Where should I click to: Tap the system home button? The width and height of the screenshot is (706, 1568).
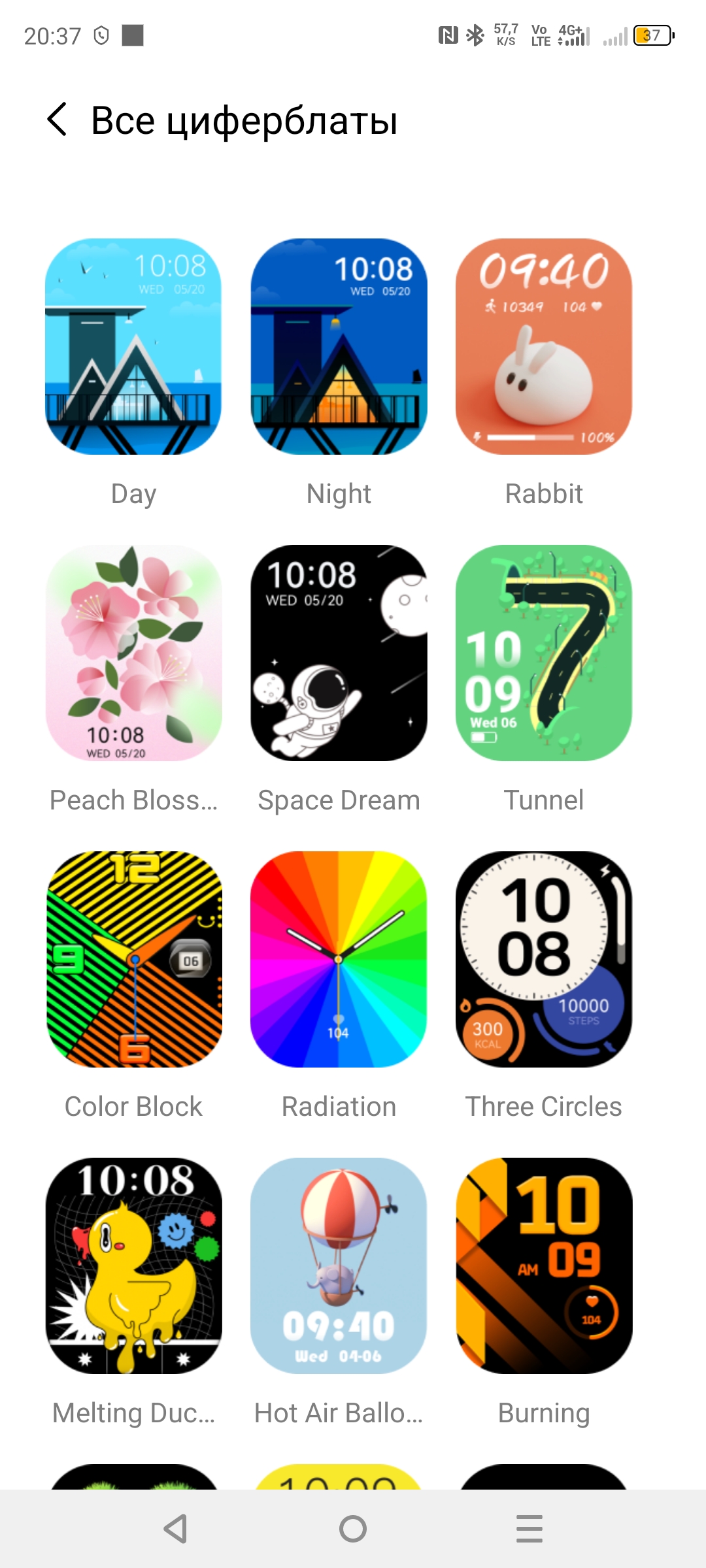[353, 1529]
